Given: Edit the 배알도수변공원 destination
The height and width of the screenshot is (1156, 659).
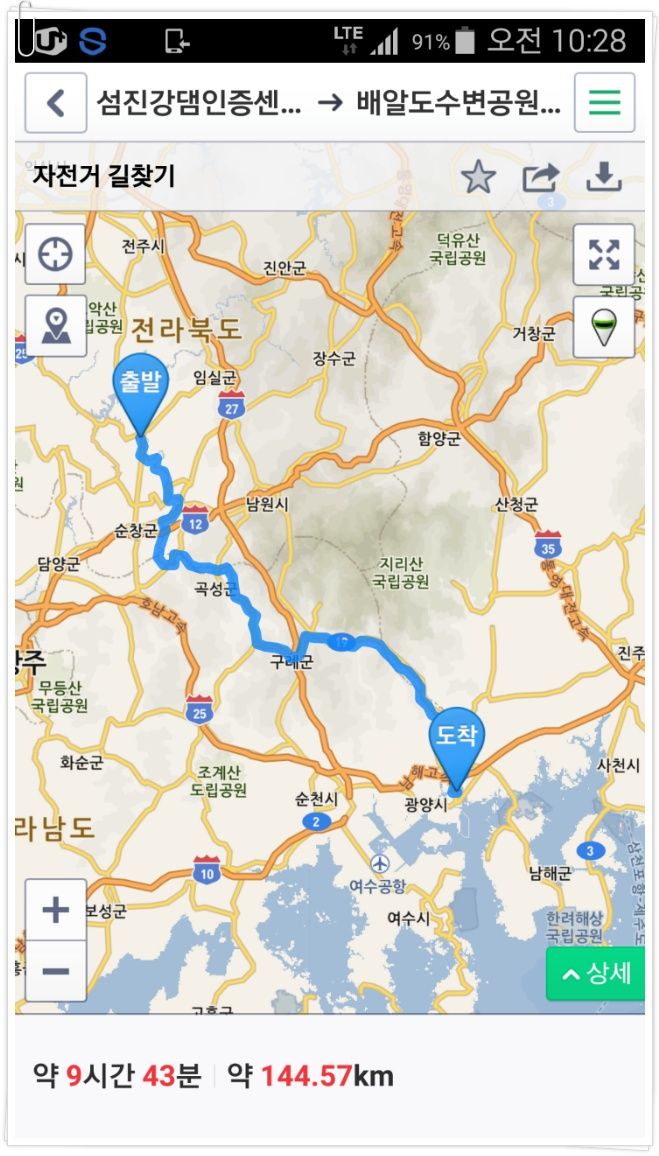Looking at the screenshot, I should tap(458, 102).
